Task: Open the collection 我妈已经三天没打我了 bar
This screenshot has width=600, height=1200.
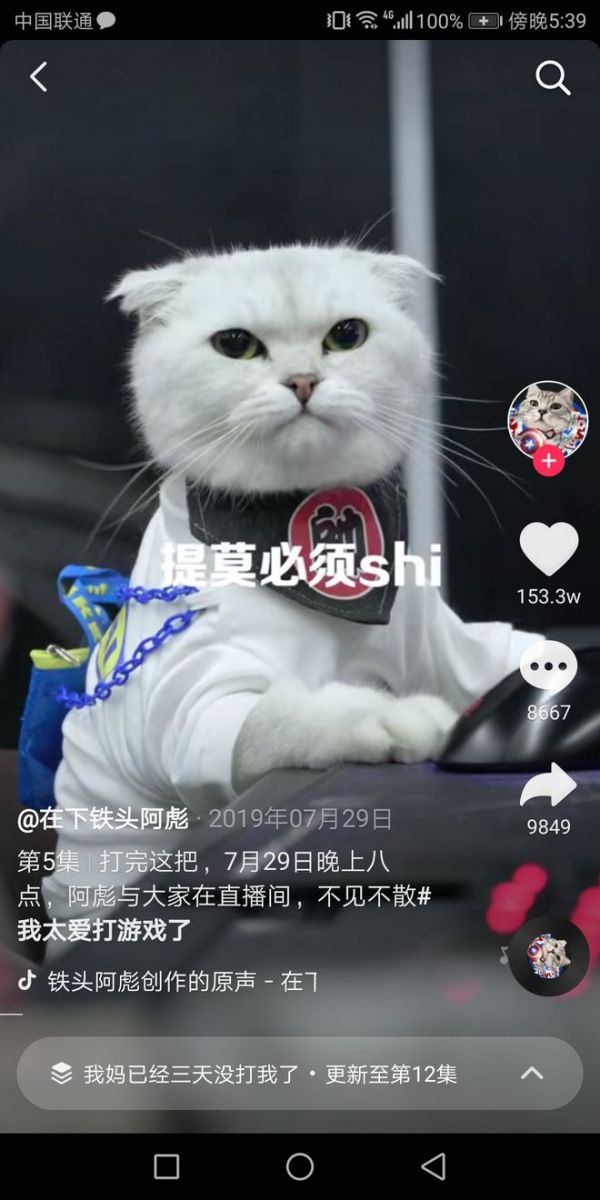Action: [x=270, y=1074]
